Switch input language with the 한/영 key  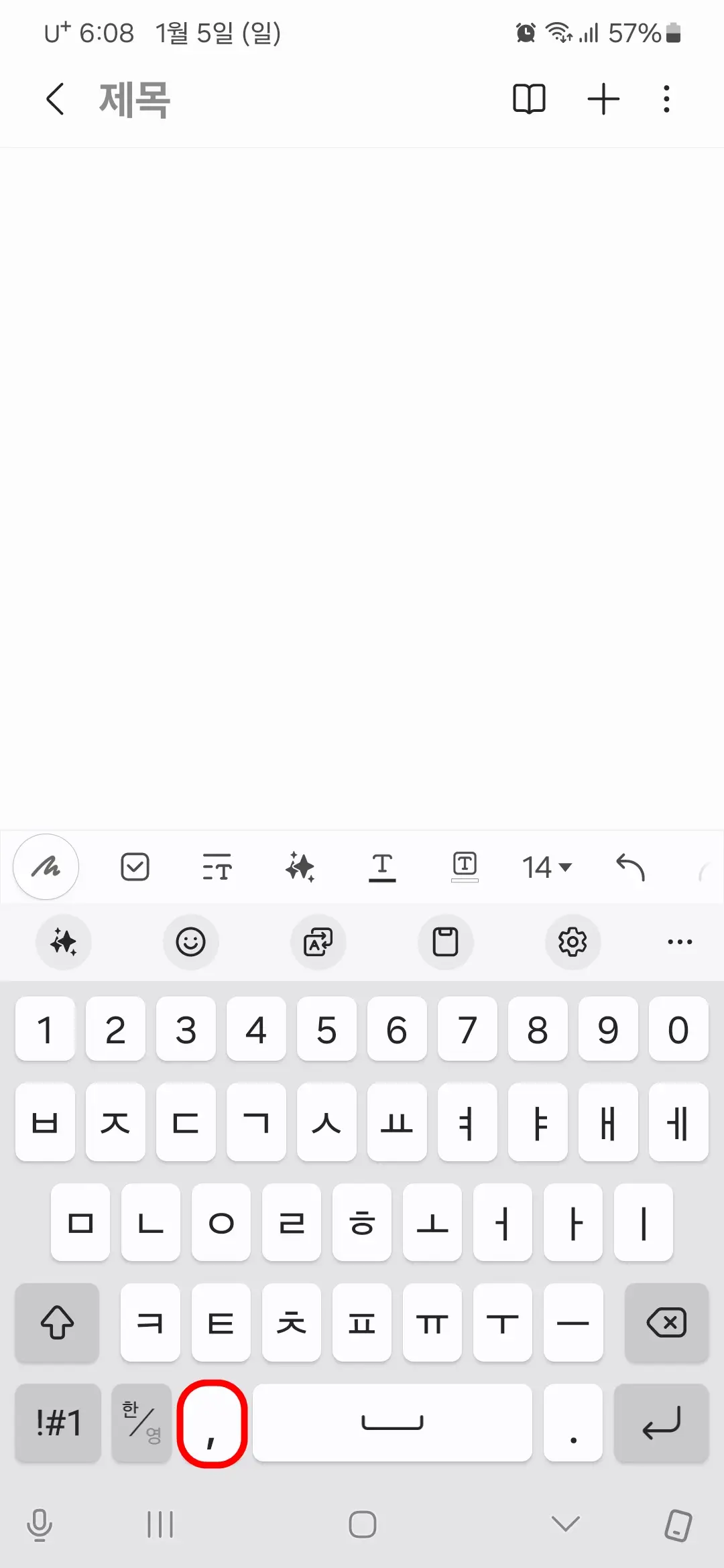tap(141, 1423)
